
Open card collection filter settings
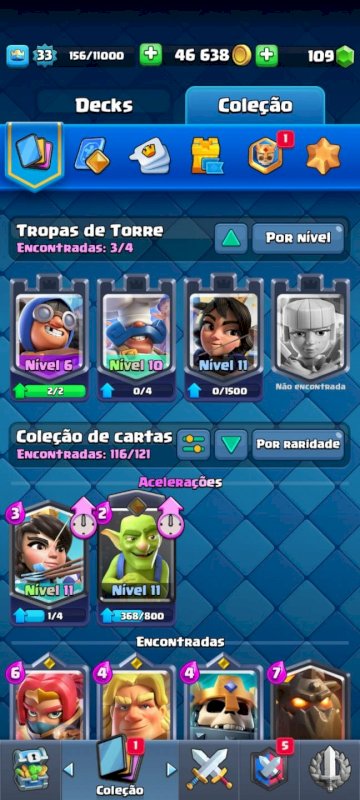pyautogui.click(x=194, y=444)
